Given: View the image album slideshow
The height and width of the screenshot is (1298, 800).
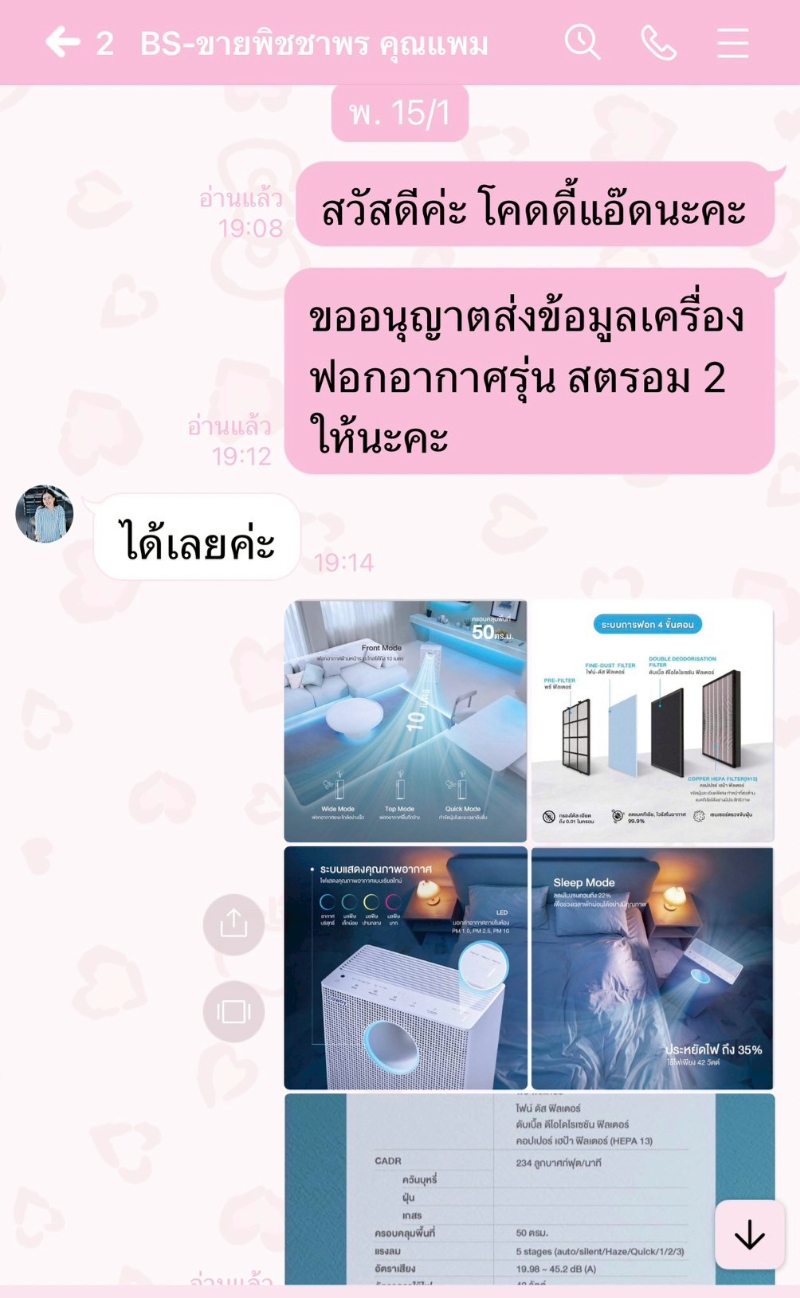Looking at the screenshot, I should click(x=233, y=1011).
